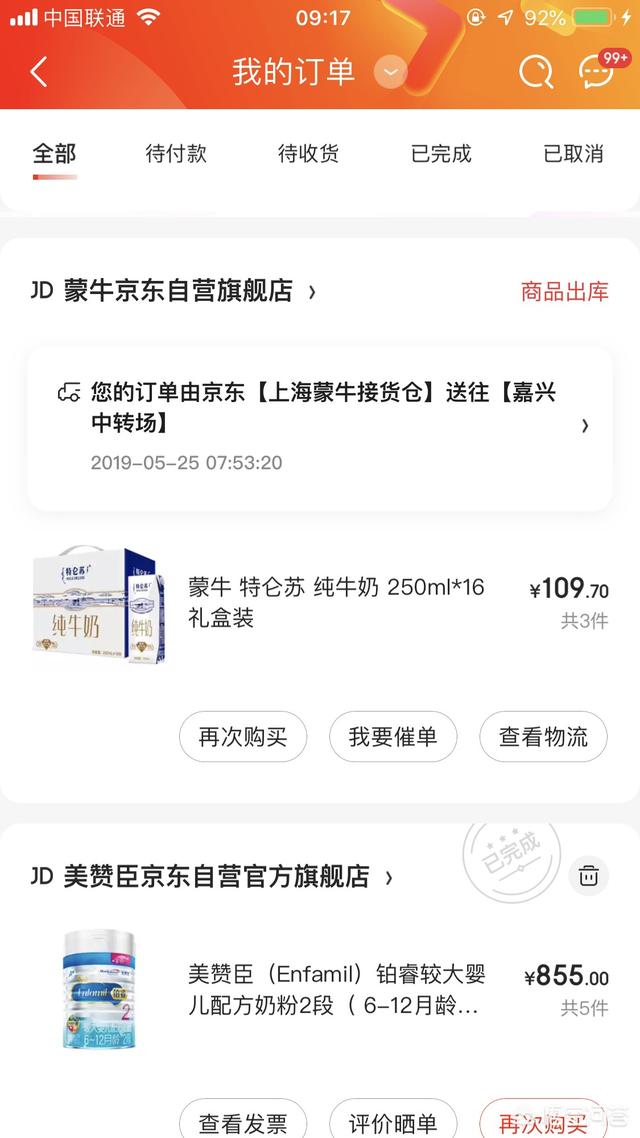640x1138 pixels.
Task: Switch to the 待付款 tab
Action: pos(176,154)
